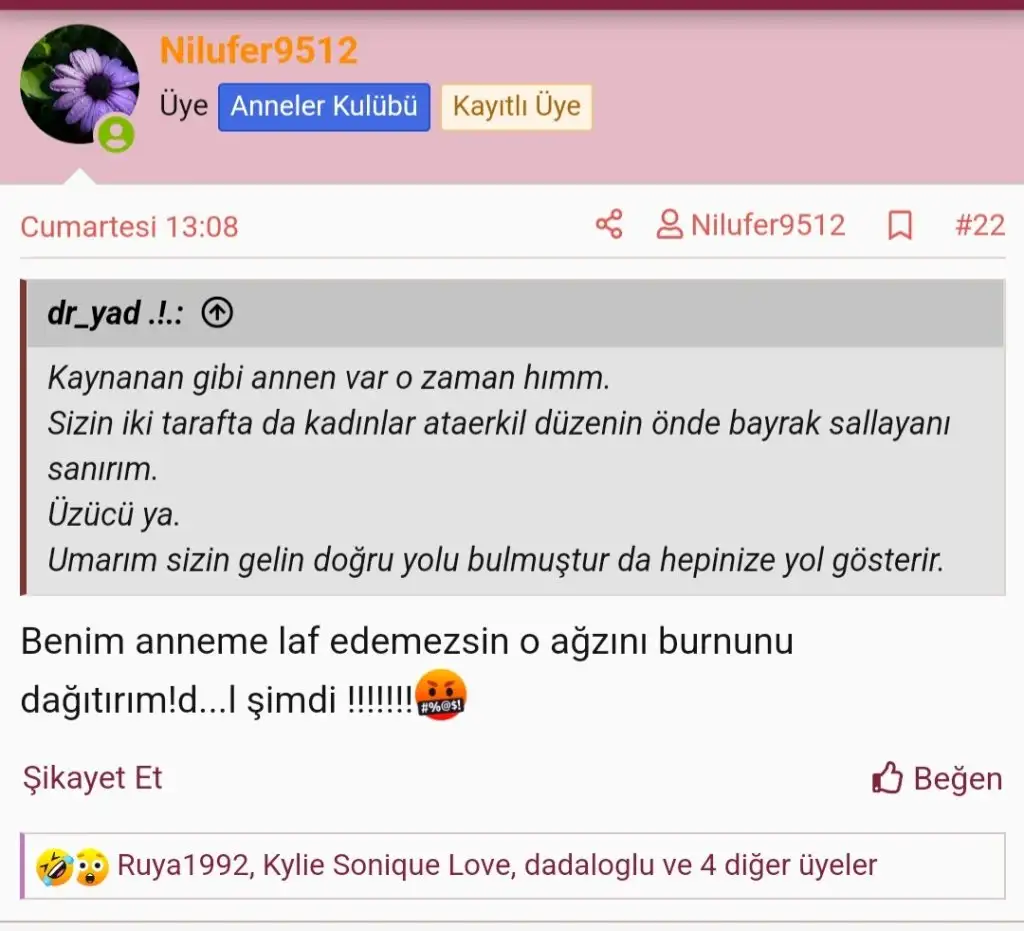Bookmark post #22
The width and height of the screenshot is (1024, 931).
coord(900,226)
